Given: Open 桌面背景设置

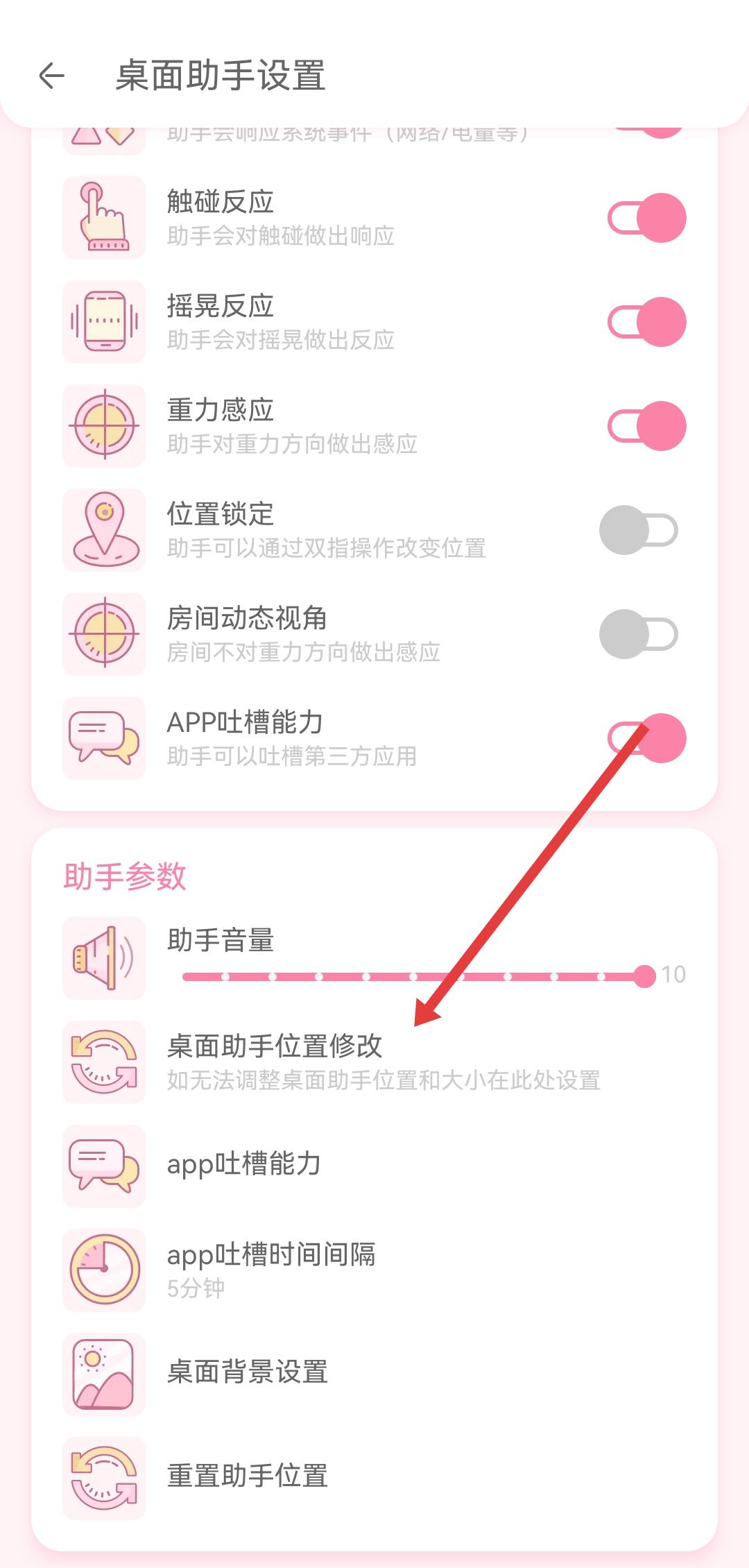Looking at the screenshot, I should (374, 1374).
